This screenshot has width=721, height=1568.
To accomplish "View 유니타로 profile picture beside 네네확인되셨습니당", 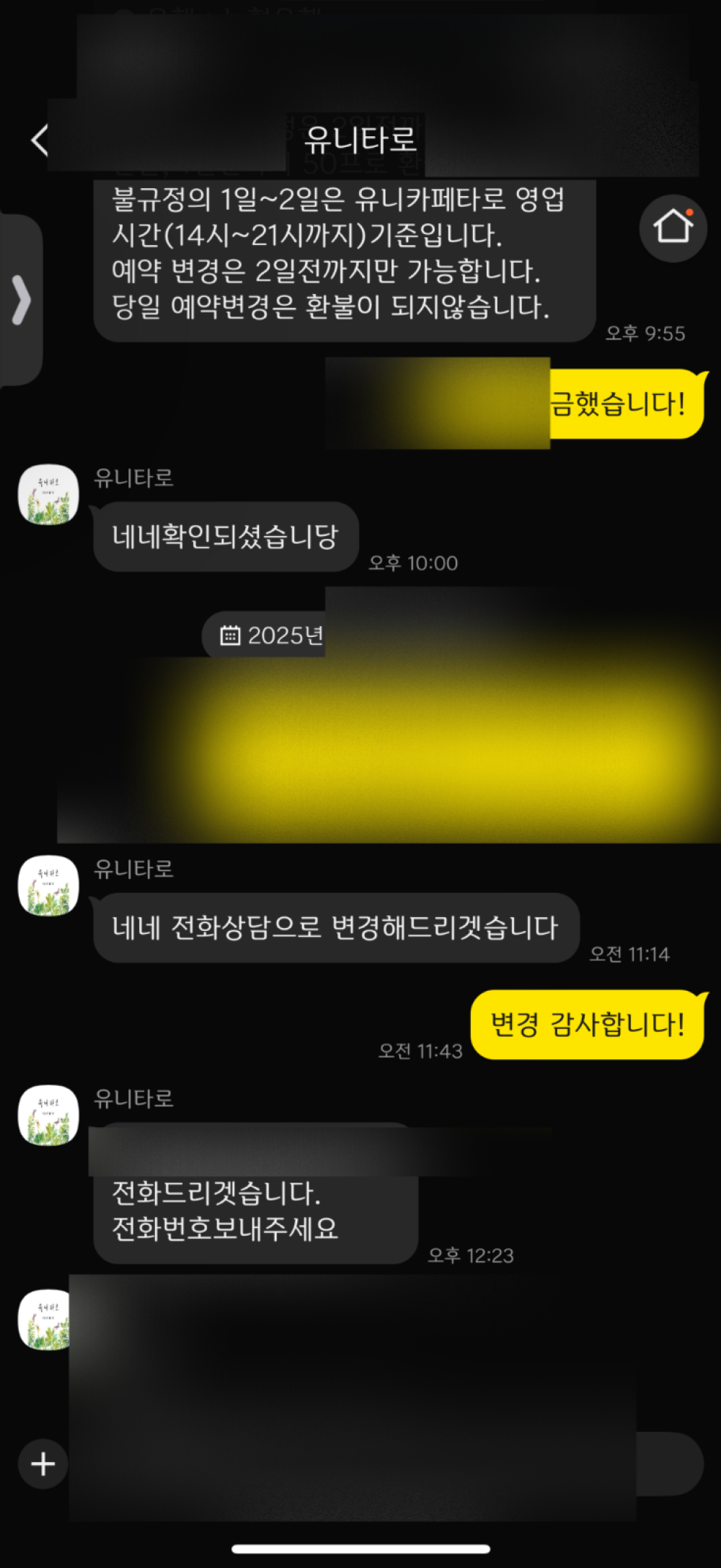I will click(x=48, y=494).
